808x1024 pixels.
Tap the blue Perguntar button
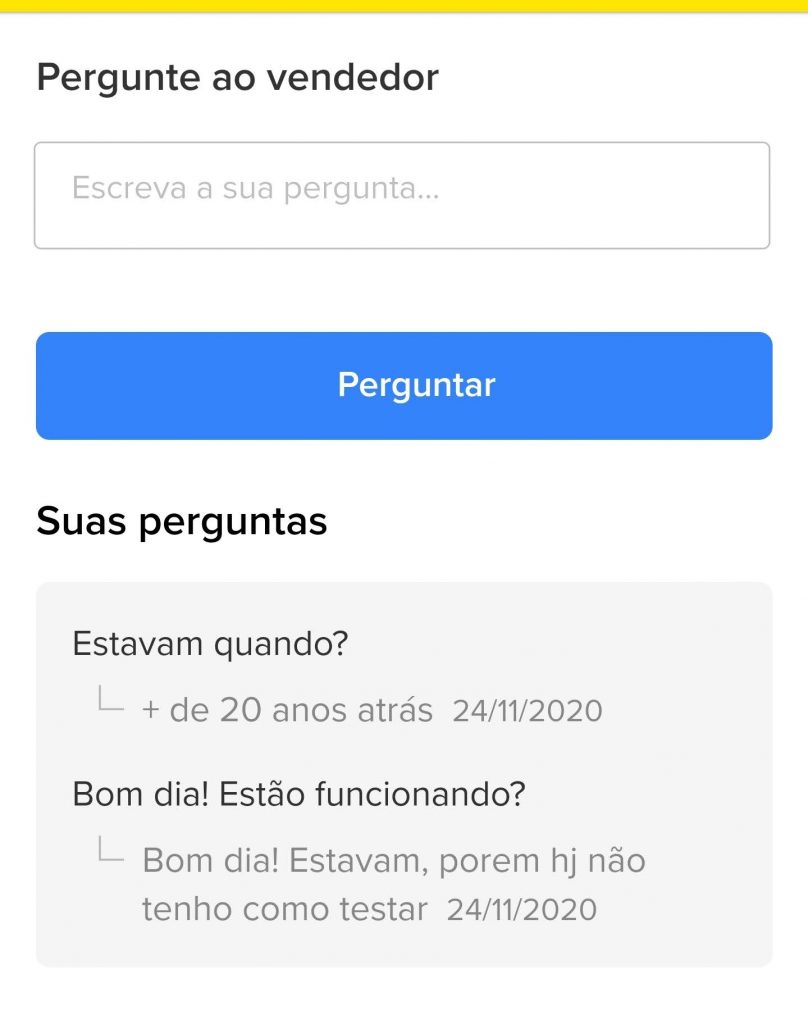click(404, 385)
